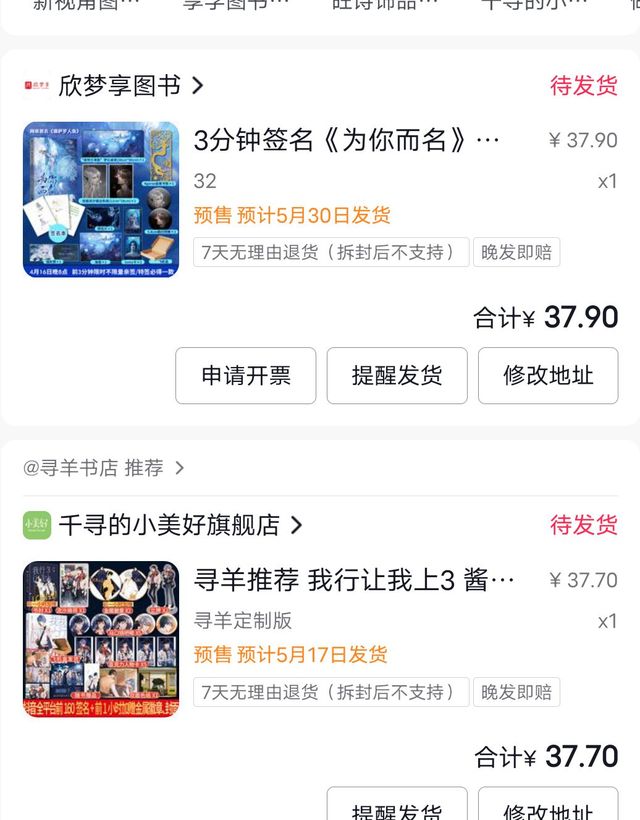Visit the 千寻的小美好旗舰店 store
The image size is (640, 820).
click(170, 524)
